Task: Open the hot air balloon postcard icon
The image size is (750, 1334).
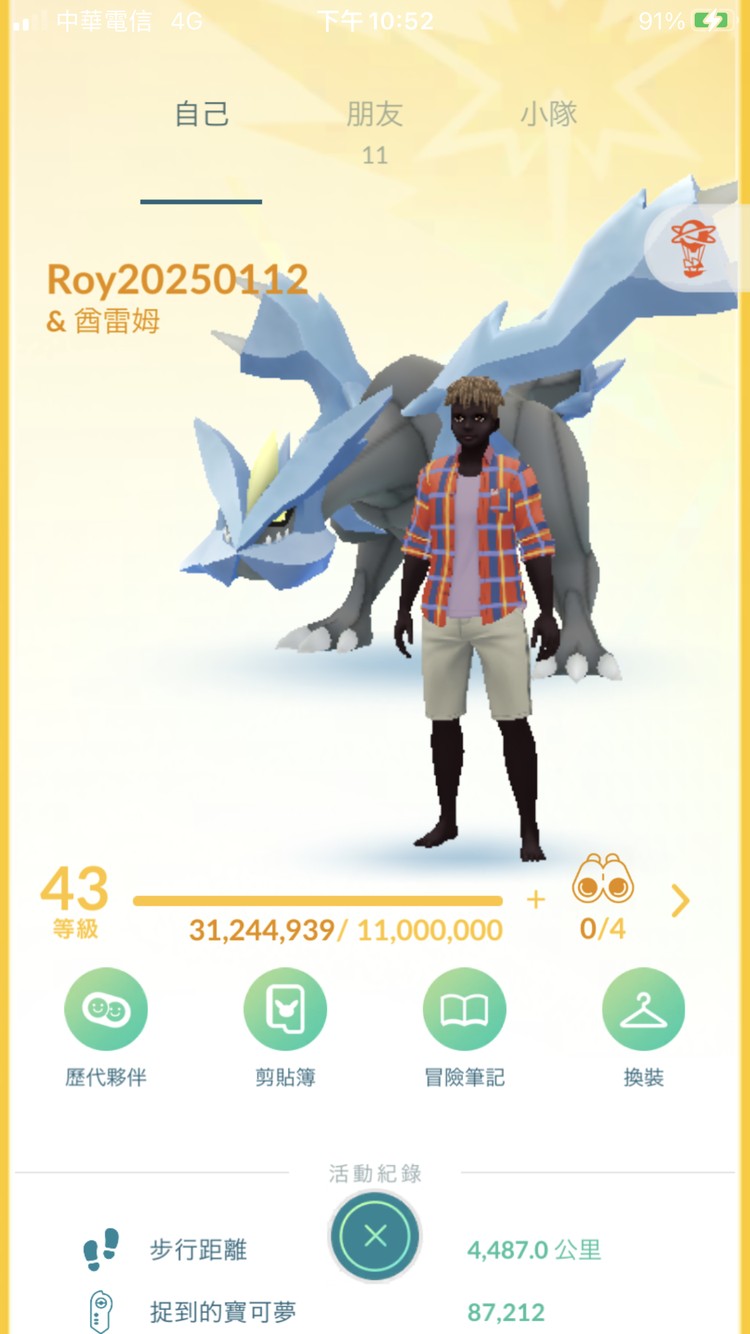Action: point(692,247)
